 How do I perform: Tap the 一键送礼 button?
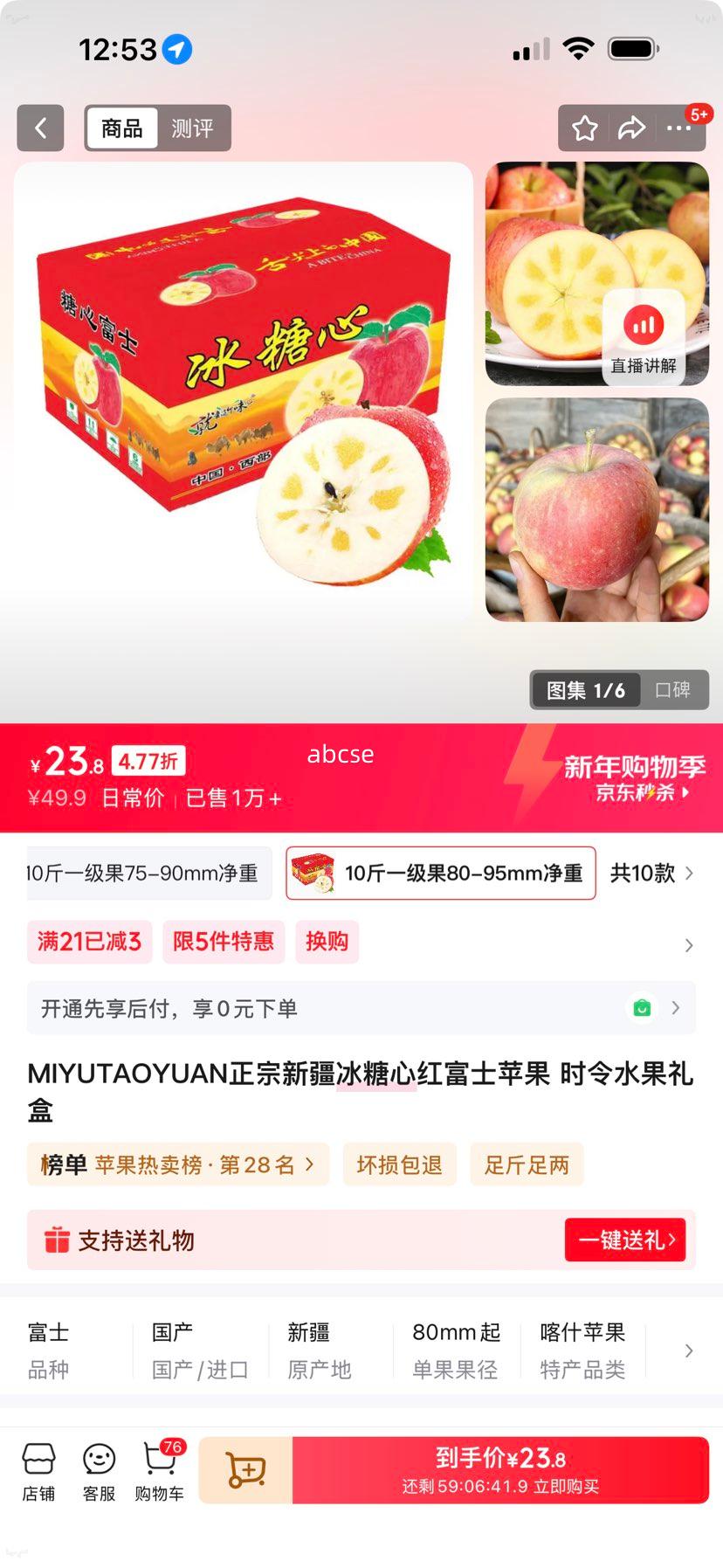coord(626,1240)
